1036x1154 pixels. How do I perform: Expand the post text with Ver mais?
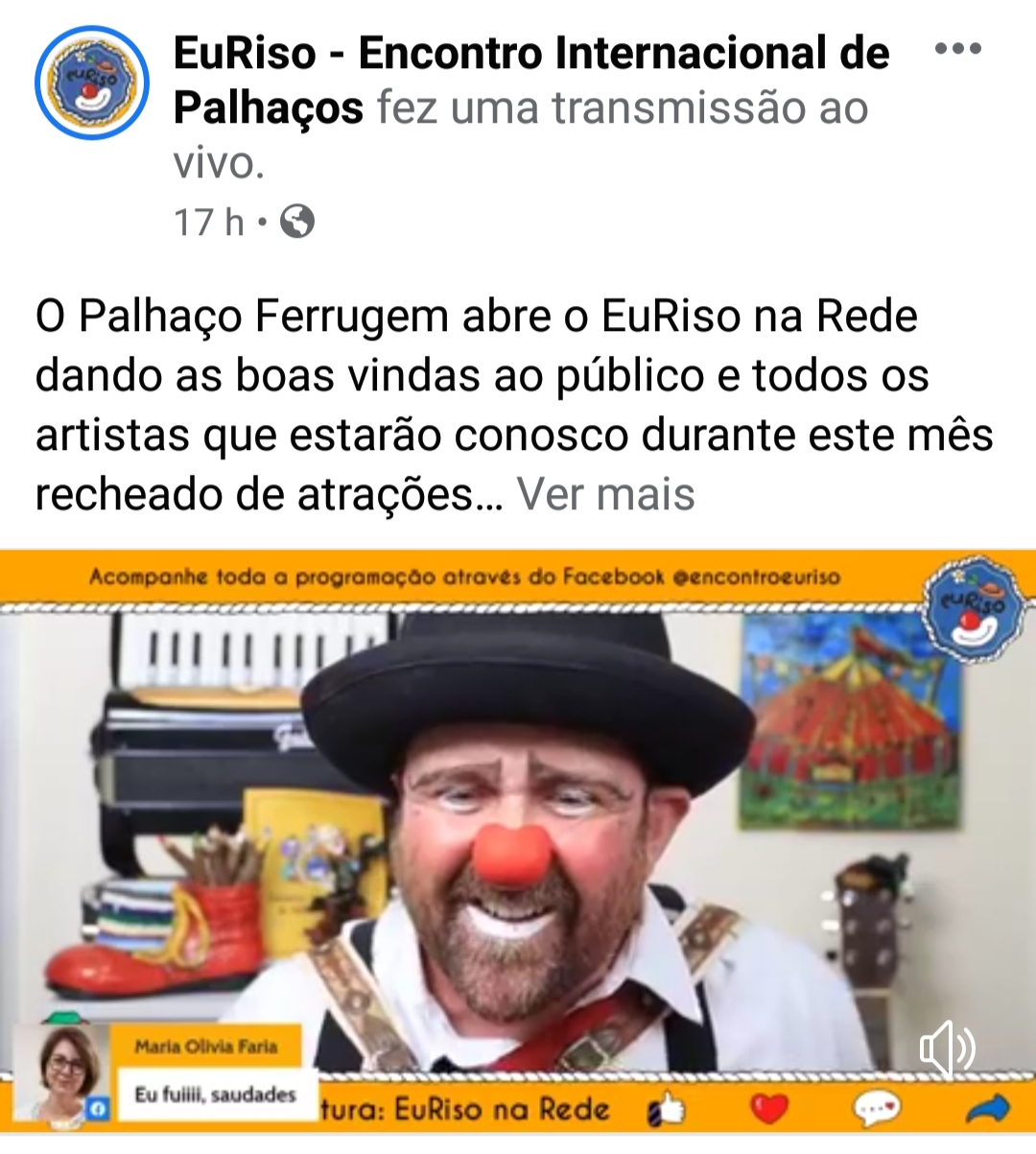605,495
